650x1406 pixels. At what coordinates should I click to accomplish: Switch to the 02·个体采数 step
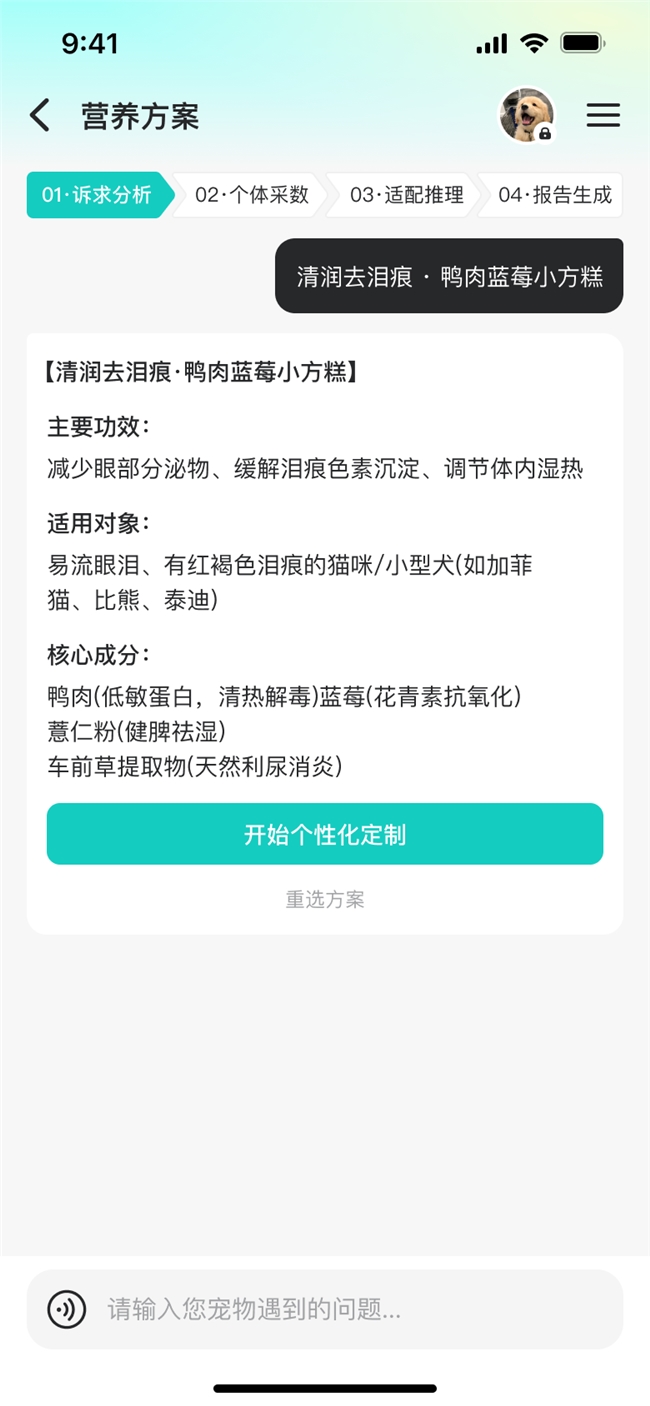[x=251, y=195]
